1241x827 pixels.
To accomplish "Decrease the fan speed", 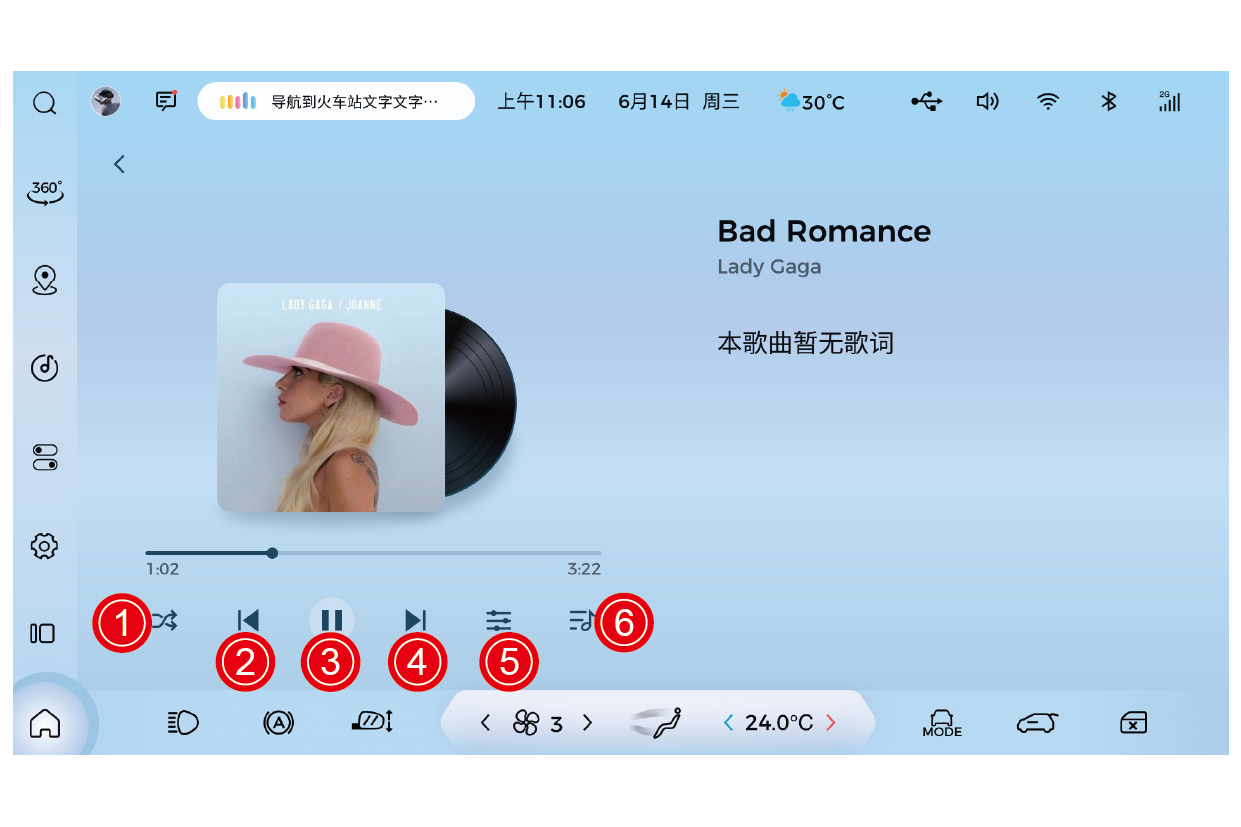I will 486,723.
